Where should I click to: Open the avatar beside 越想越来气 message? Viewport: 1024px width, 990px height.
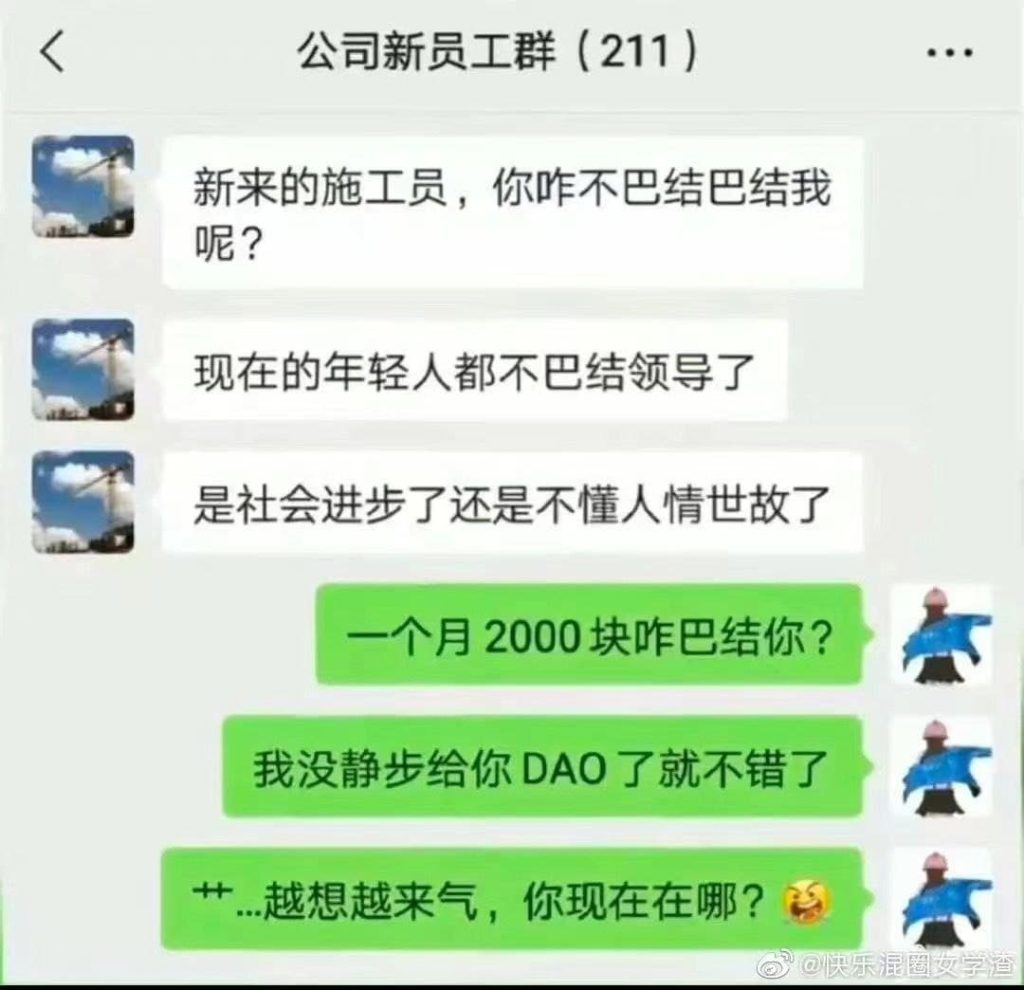coord(941,898)
